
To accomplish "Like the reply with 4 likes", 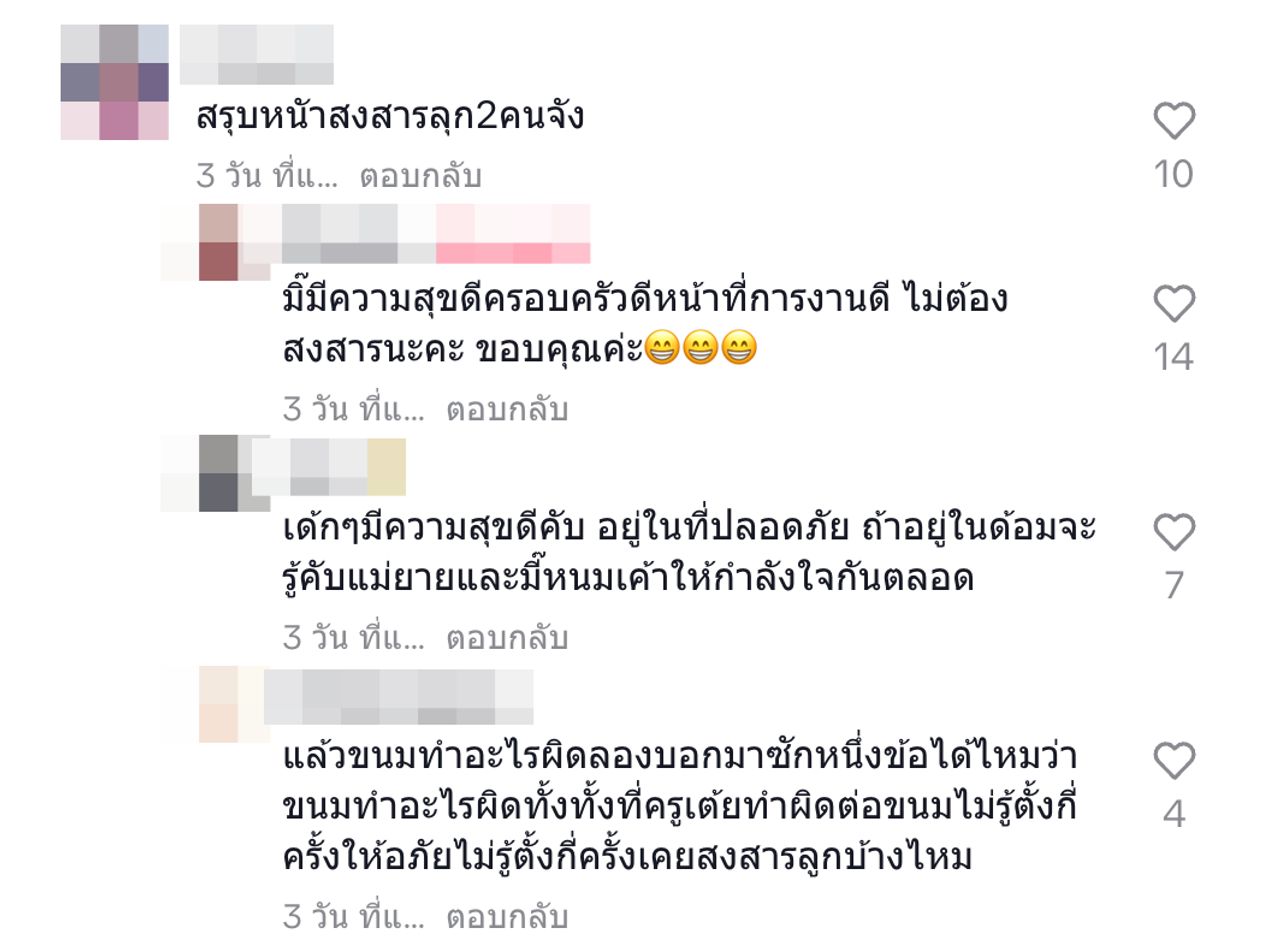I will tap(1174, 762).
